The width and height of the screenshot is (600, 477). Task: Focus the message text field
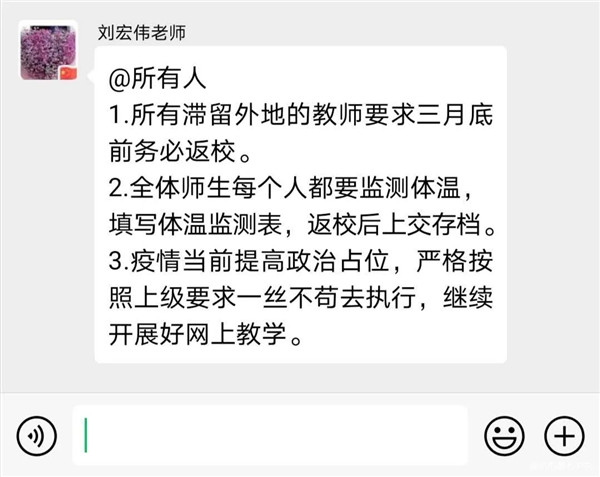click(270, 436)
